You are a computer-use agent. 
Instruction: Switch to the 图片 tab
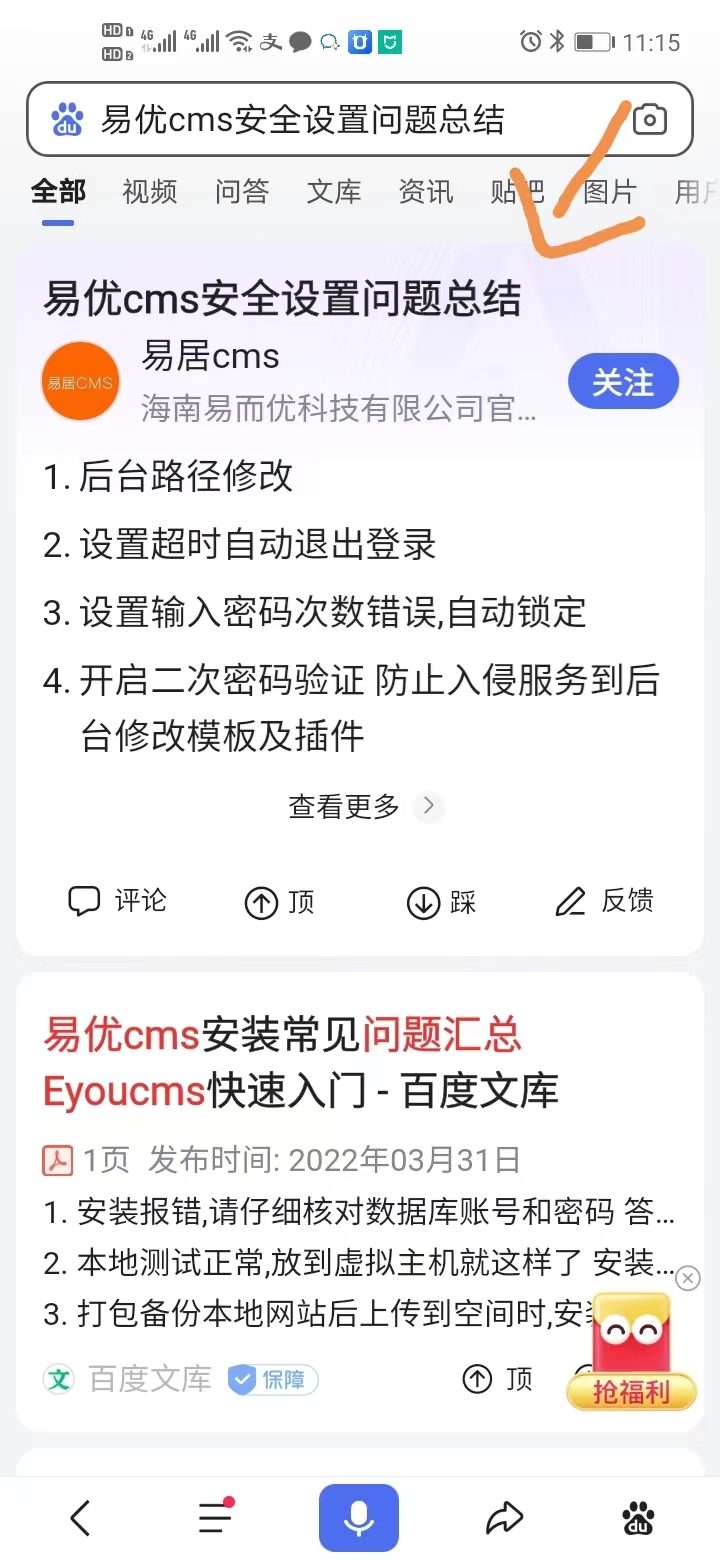point(610,191)
